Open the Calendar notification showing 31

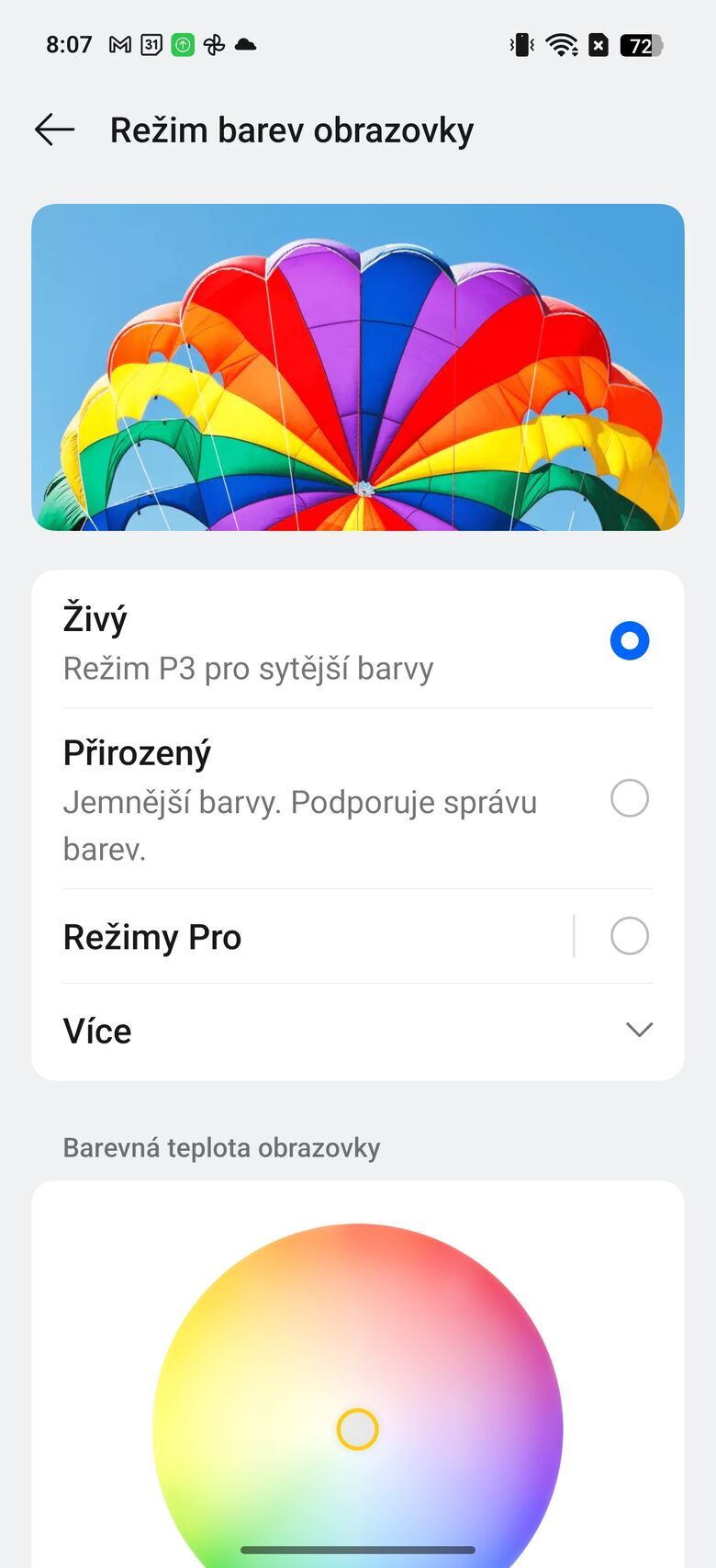pos(150,43)
